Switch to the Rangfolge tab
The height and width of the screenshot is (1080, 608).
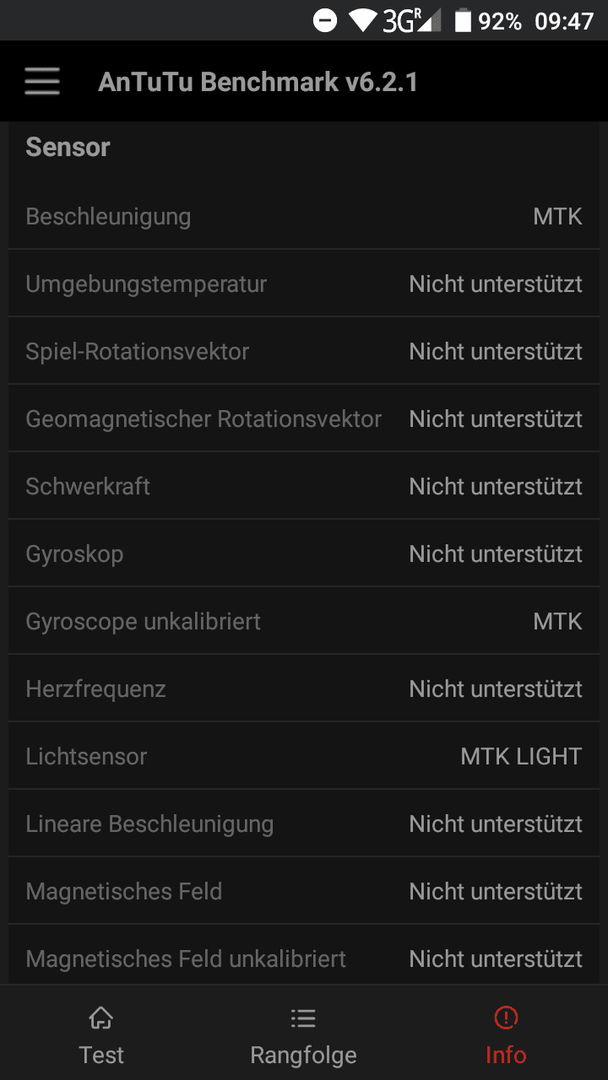pyautogui.click(x=303, y=1035)
